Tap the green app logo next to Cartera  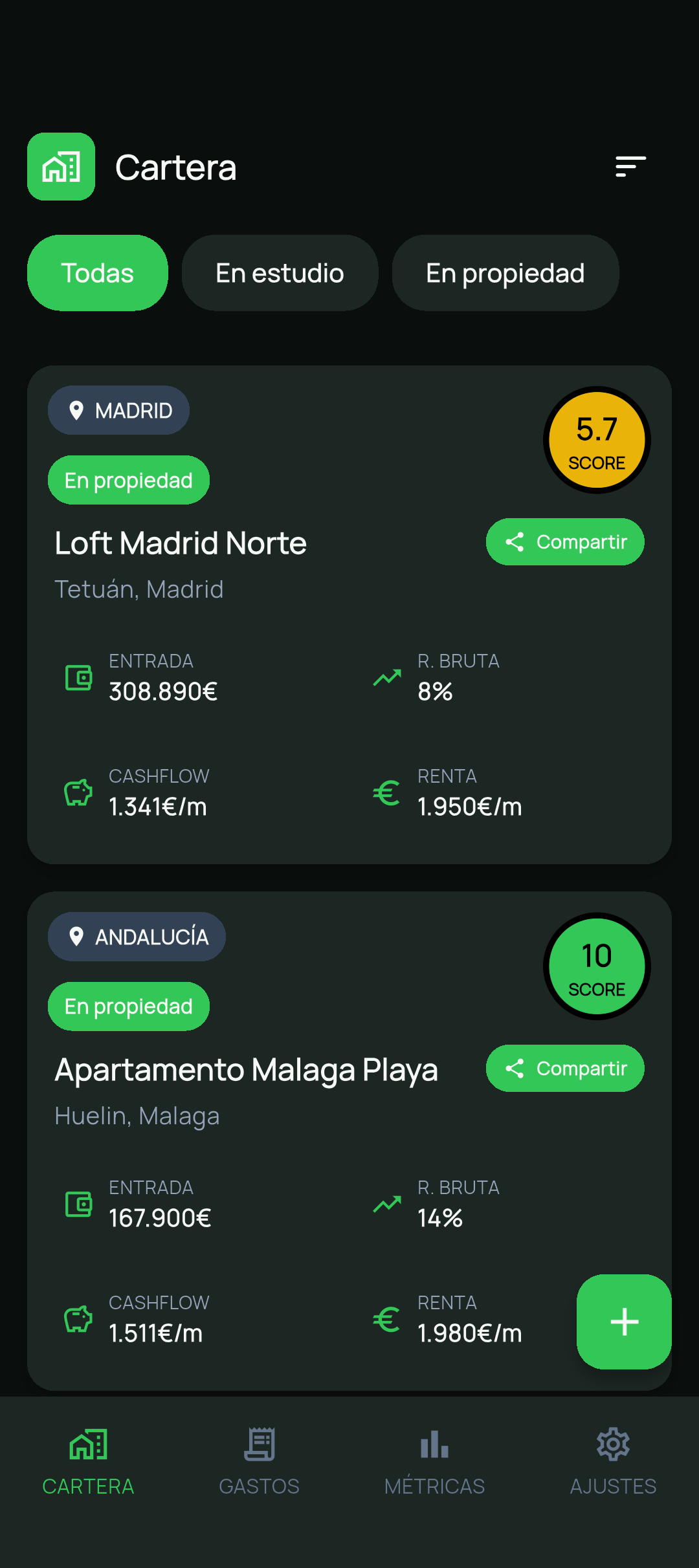coord(61,167)
